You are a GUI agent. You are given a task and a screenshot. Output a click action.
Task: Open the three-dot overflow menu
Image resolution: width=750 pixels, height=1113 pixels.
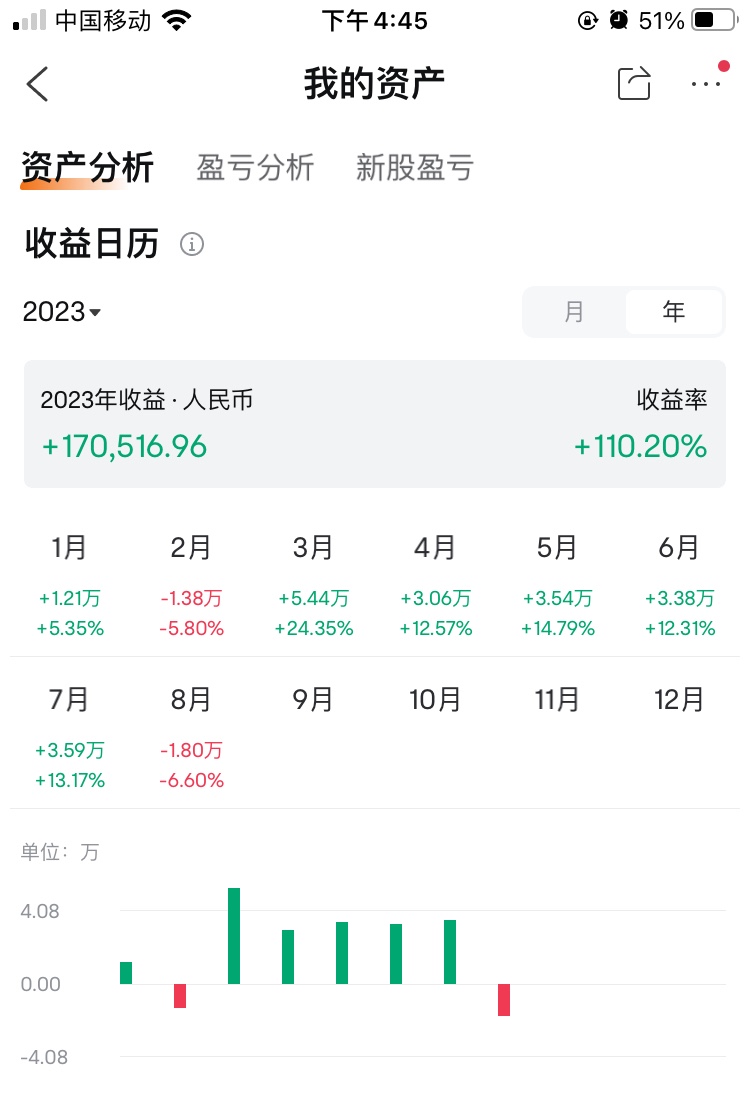[x=706, y=84]
